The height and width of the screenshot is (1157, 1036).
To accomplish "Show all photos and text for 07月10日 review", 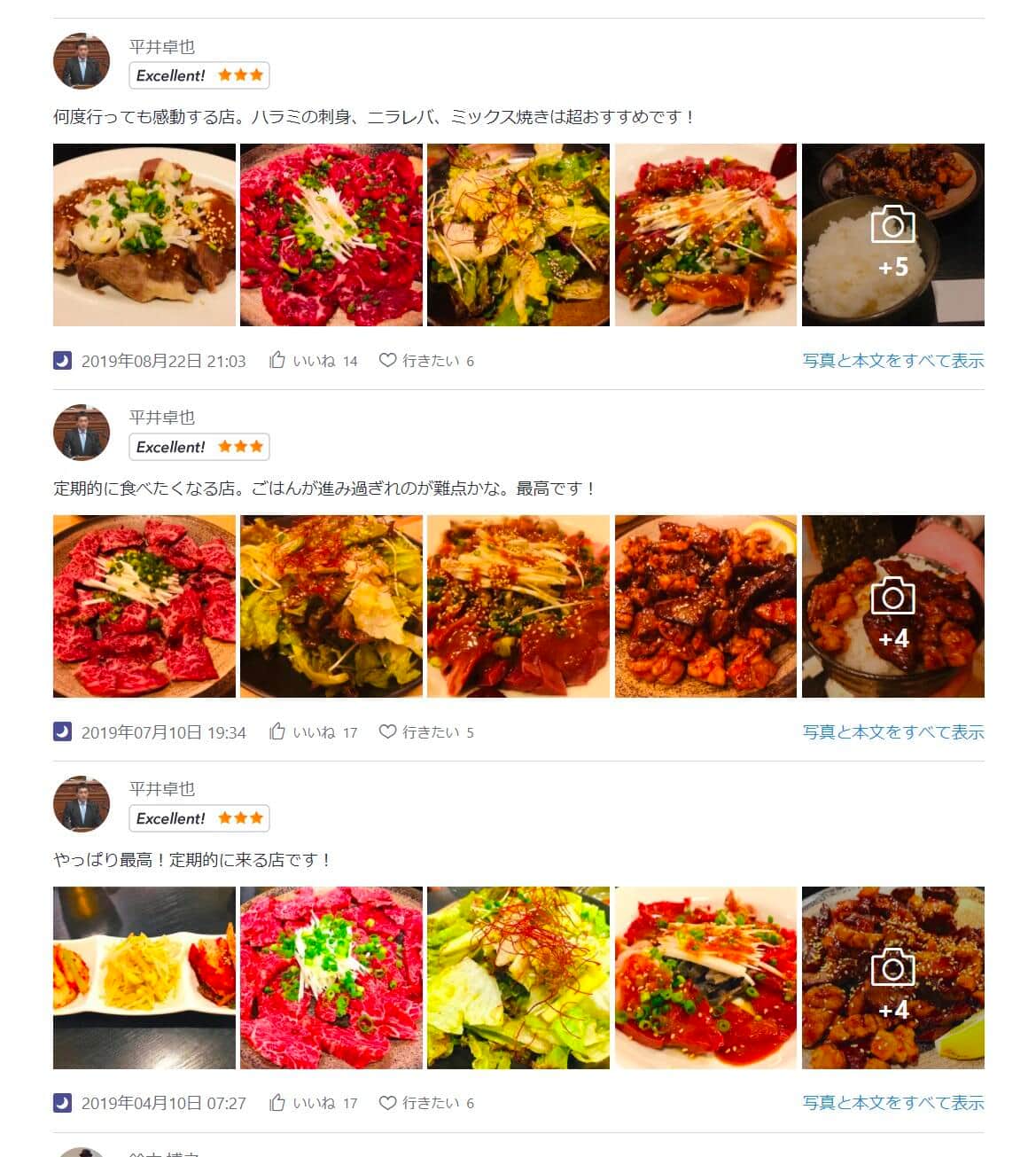I will (892, 732).
